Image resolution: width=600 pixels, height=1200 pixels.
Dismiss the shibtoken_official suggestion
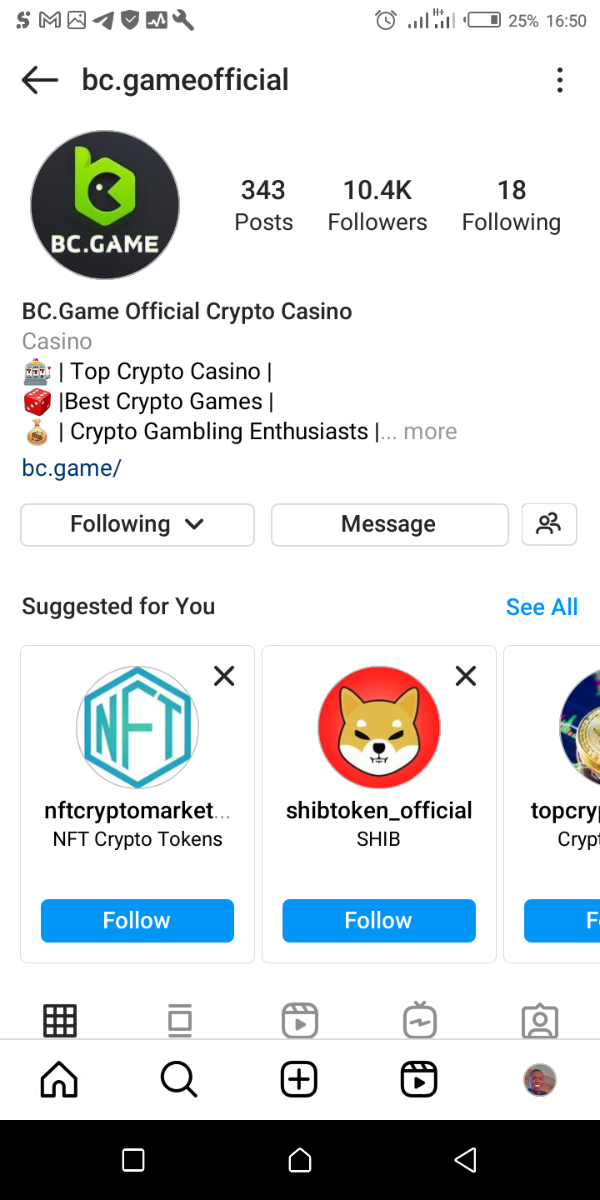click(x=465, y=676)
